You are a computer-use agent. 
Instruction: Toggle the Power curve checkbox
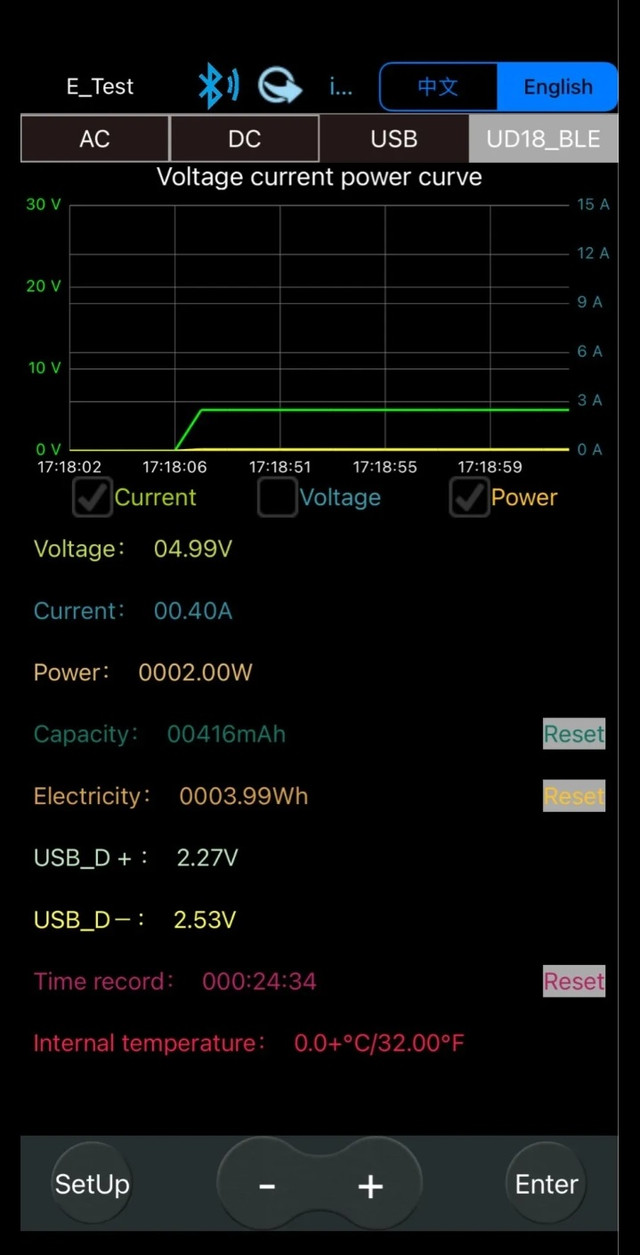[x=469, y=497]
